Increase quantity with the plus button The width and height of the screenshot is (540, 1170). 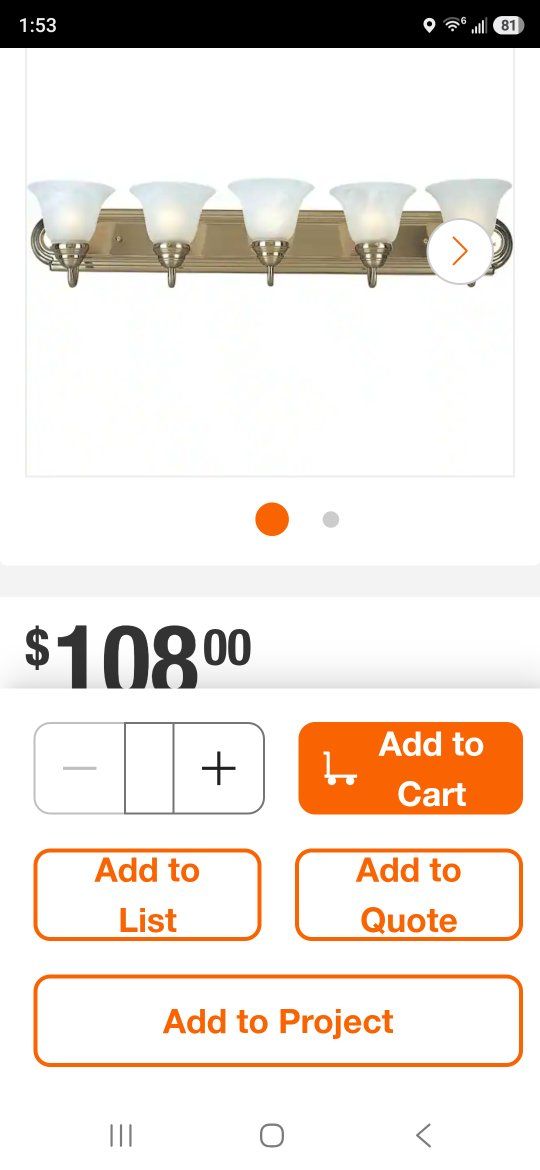pos(219,768)
